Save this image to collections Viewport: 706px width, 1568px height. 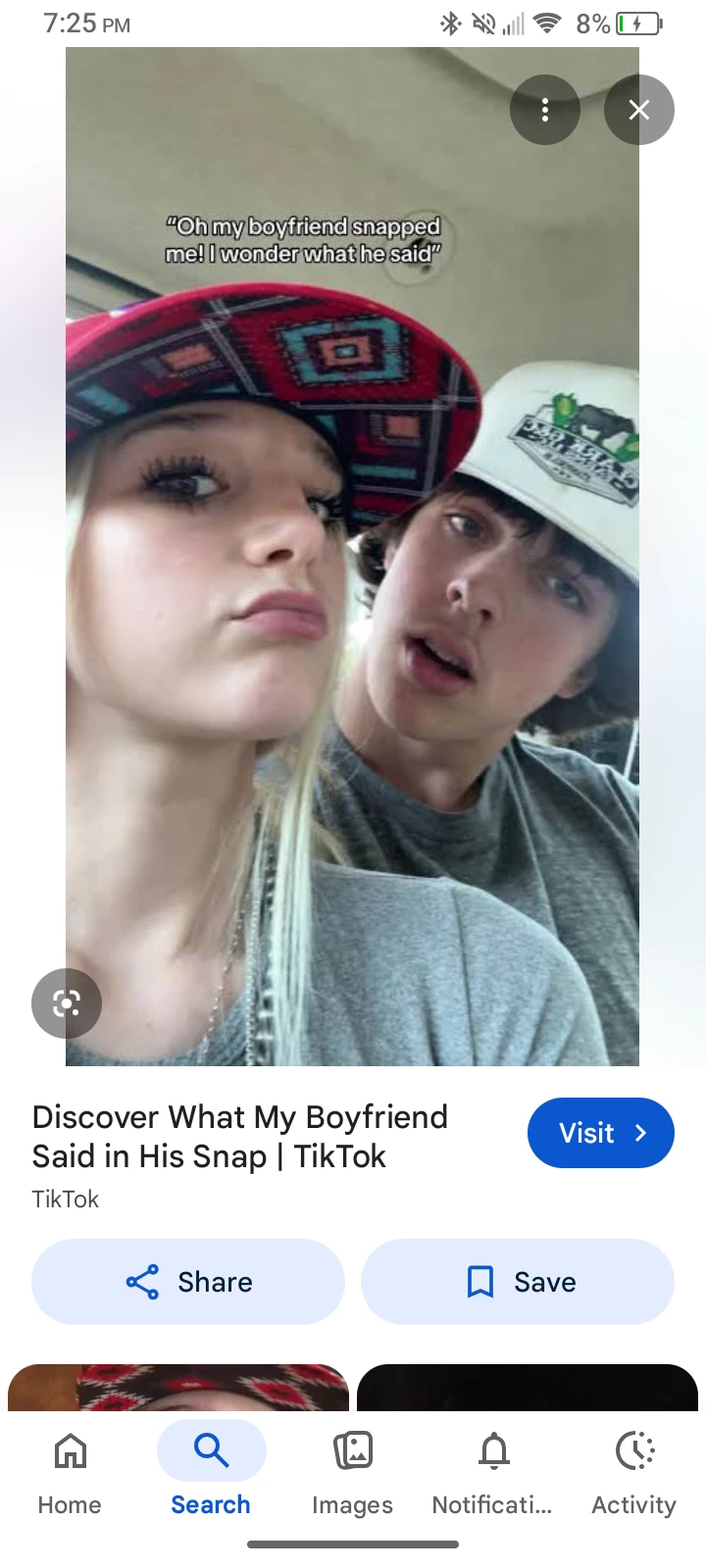(518, 1282)
